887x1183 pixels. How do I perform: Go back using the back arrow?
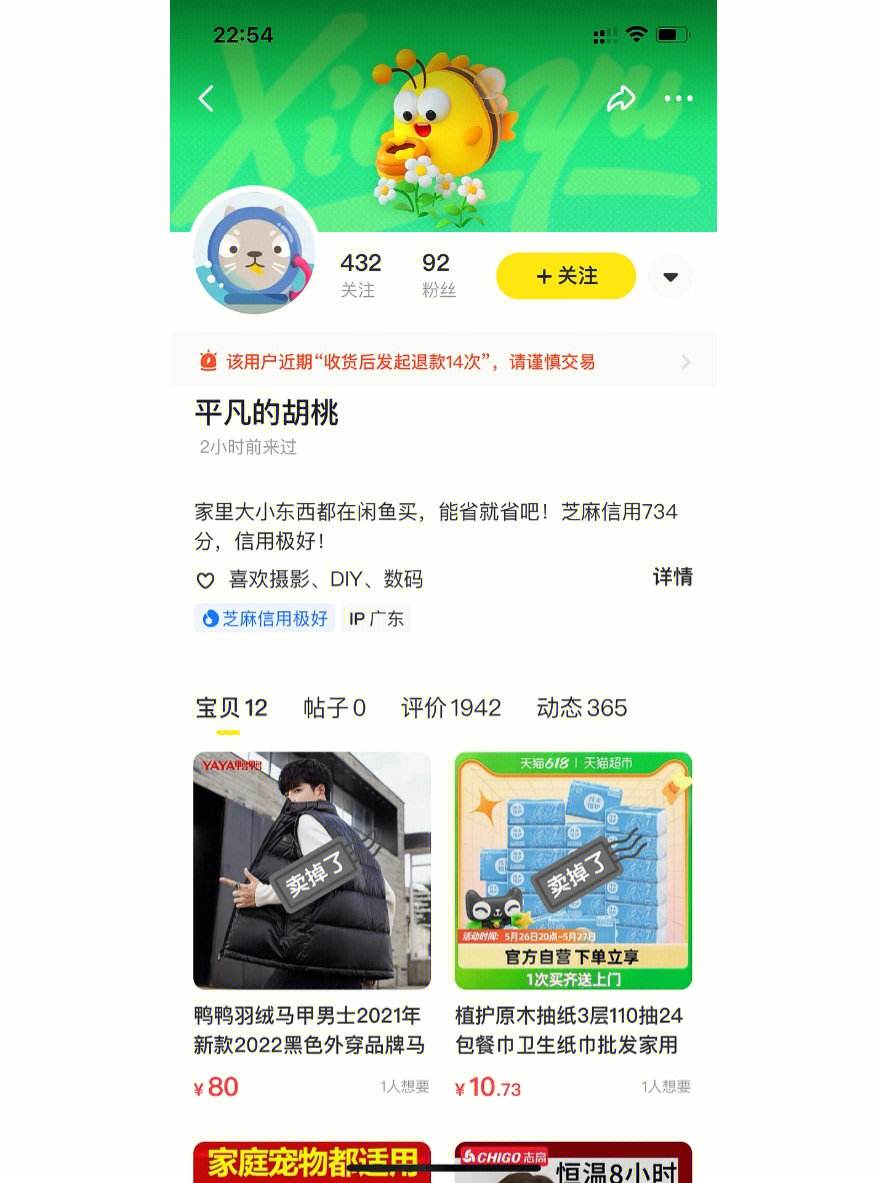(206, 98)
